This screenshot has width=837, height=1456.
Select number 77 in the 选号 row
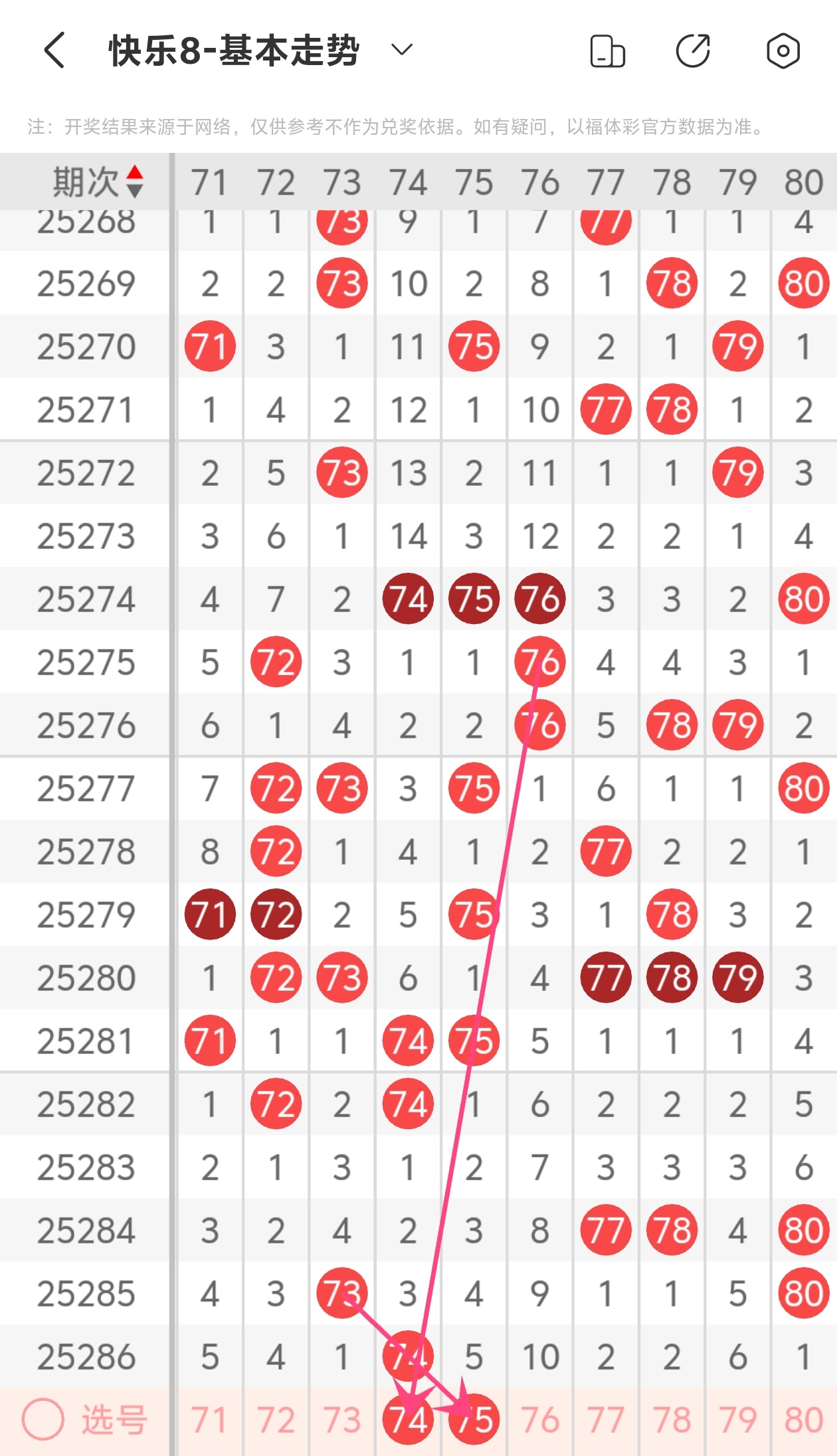pos(605,1420)
